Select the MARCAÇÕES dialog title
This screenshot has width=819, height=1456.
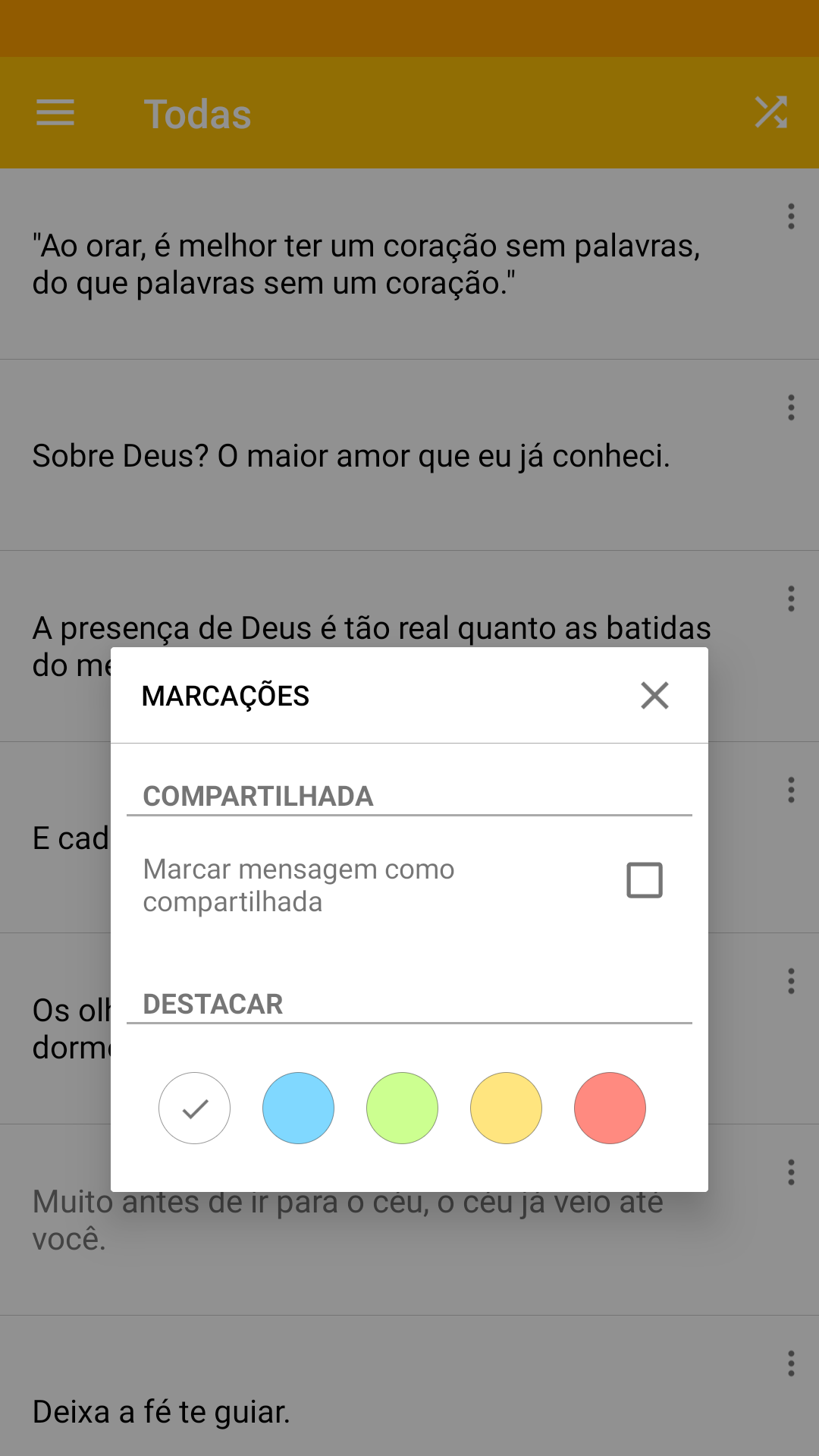[226, 695]
